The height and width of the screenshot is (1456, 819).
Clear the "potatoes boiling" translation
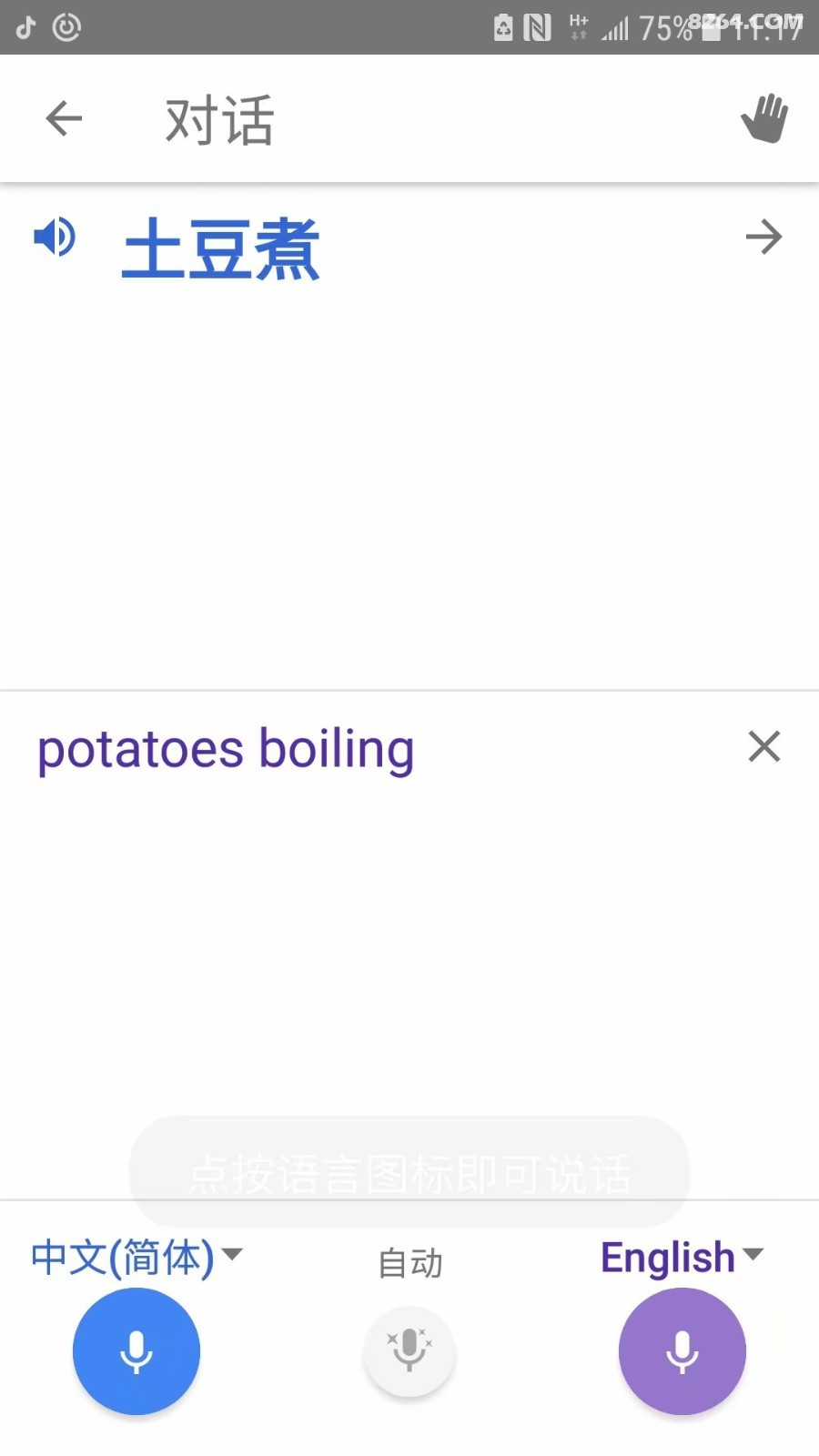(x=764, y=746)
